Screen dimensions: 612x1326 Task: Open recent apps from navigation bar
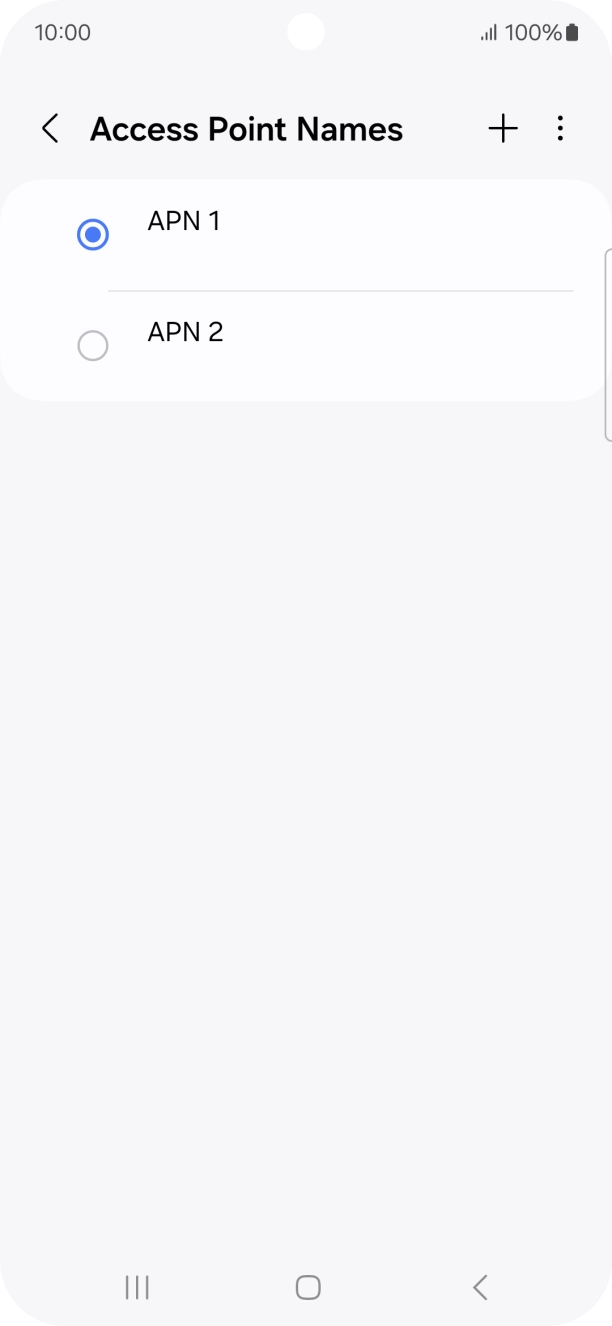(137, 1287)
